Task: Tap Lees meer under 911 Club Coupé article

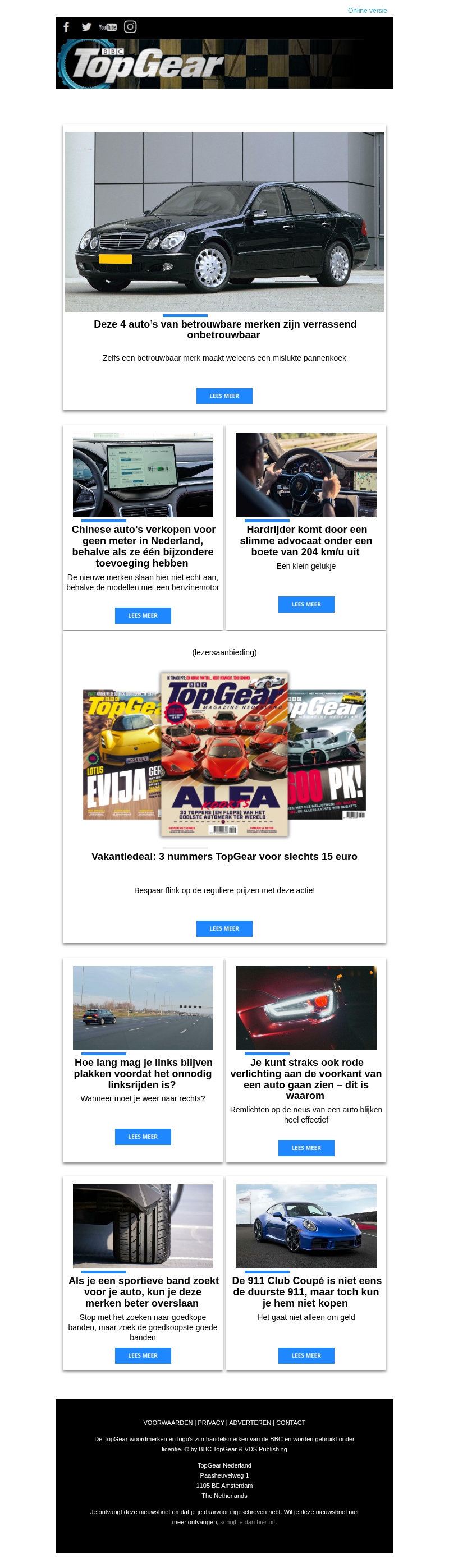Action: click(x=306, y=1355)
